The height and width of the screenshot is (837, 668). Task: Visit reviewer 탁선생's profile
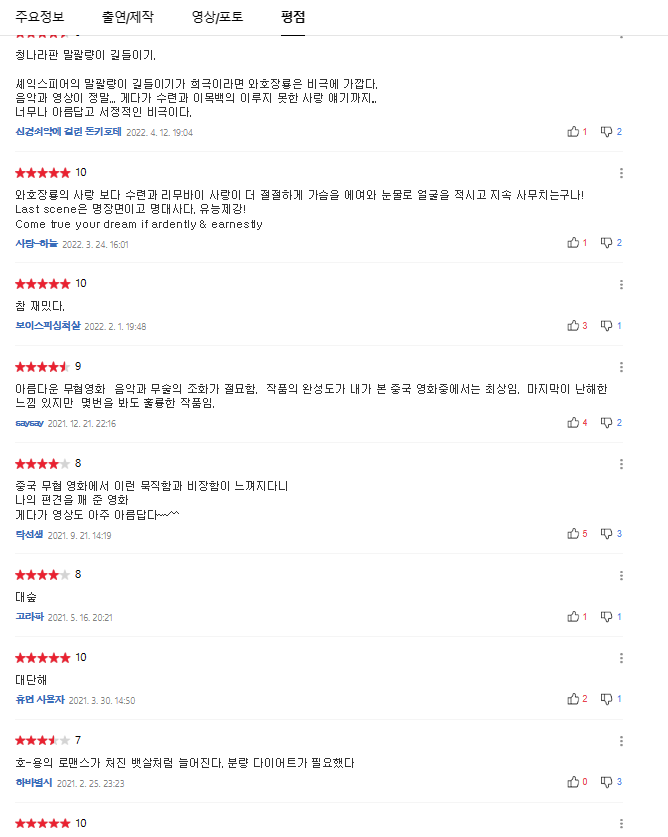click(30, 535)
